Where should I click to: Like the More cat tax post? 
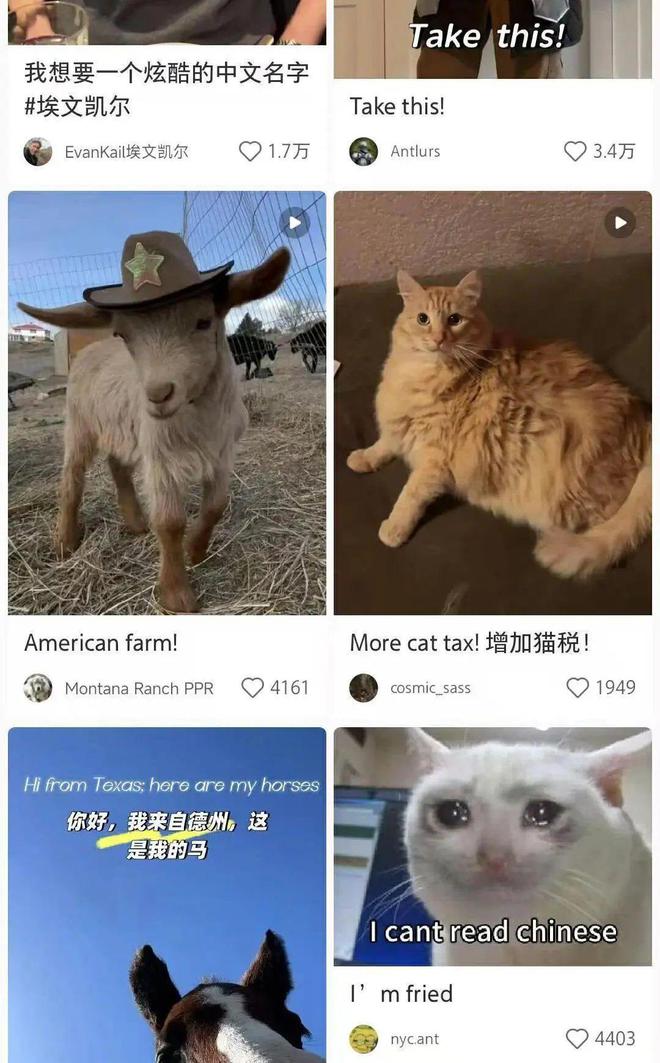pos(577,688)
